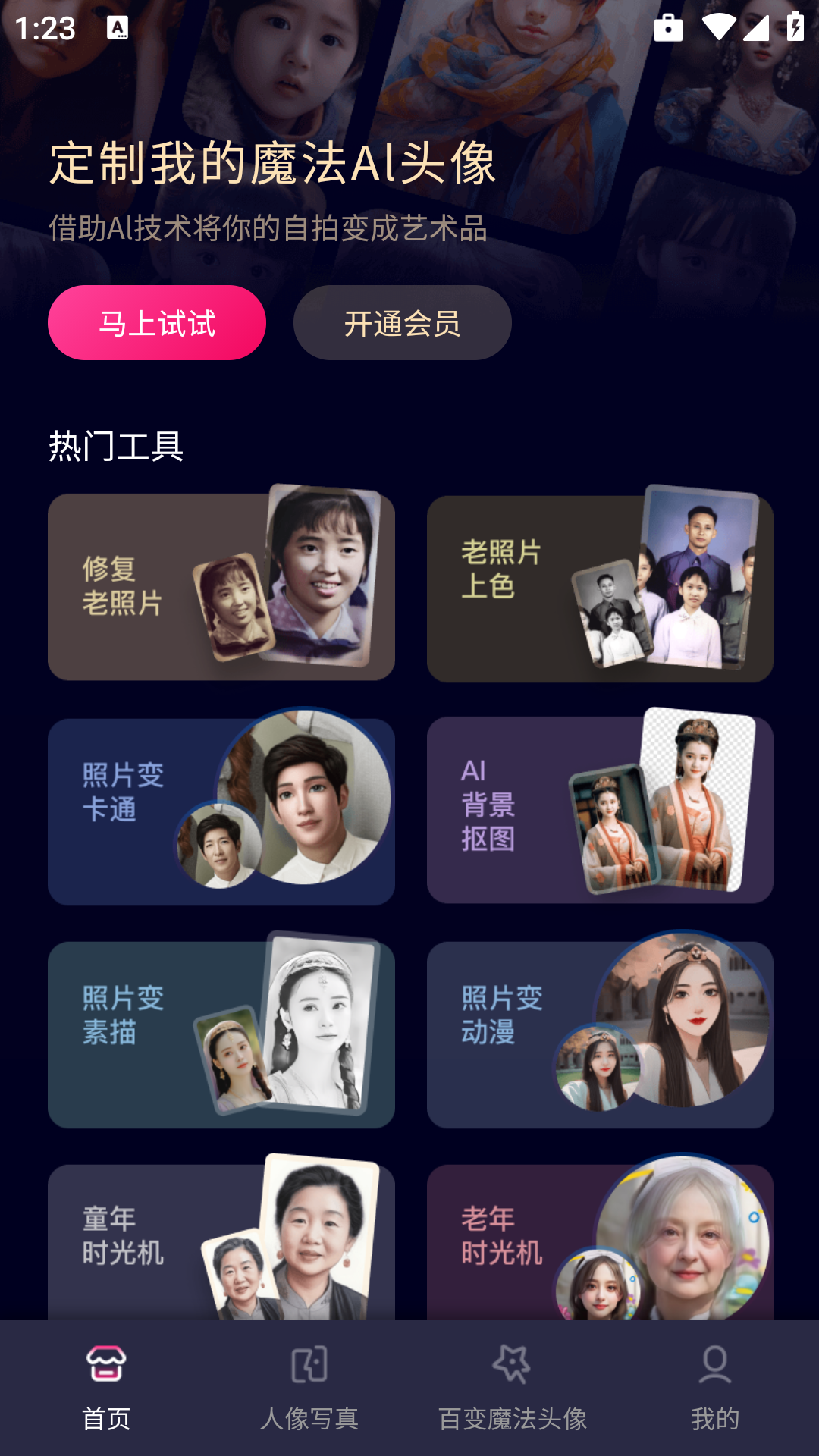This screenshot has height=1456, width=819.
Task: Tap the 马上试试 button
Action: [157, 323]
